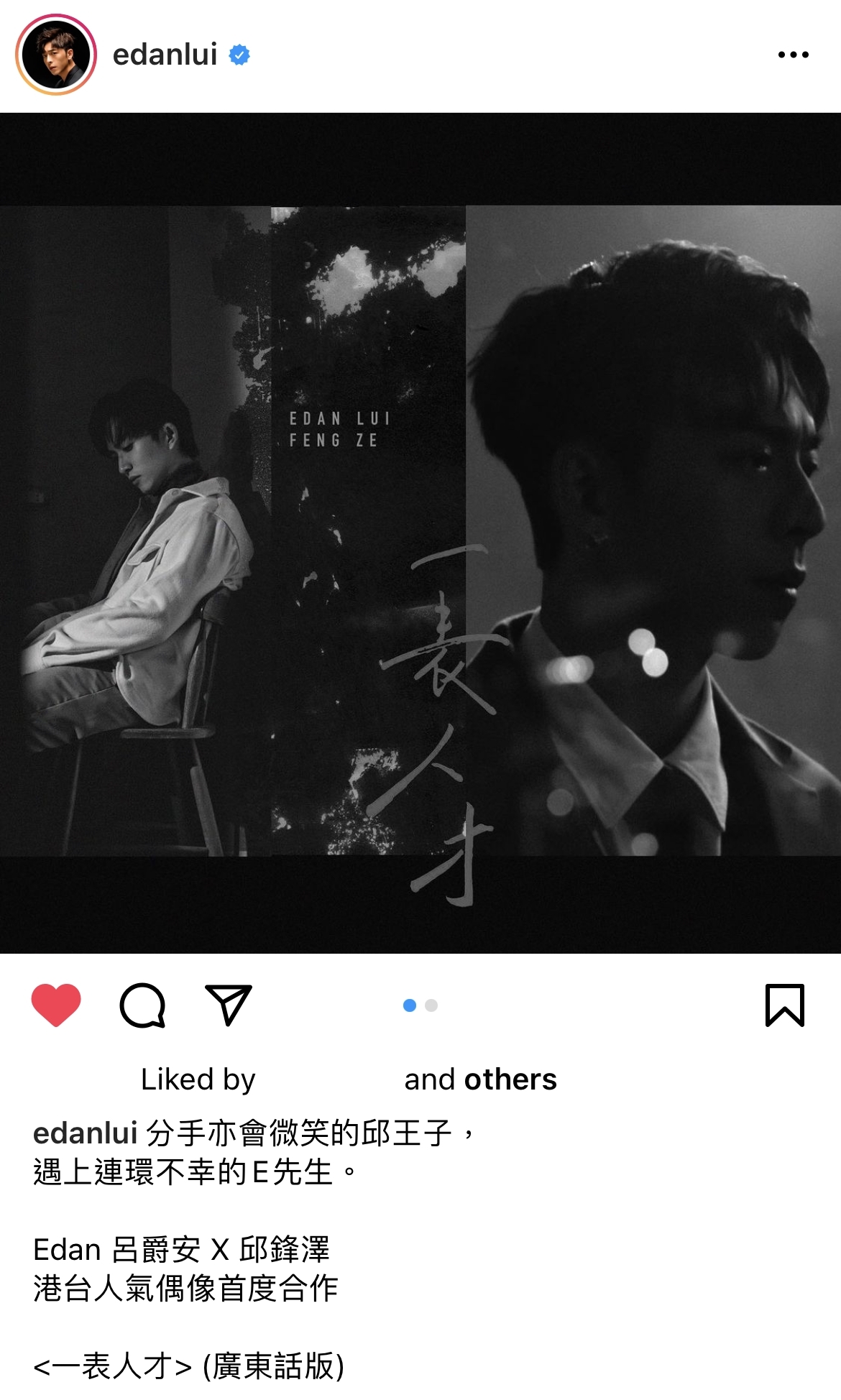Open the list of others who liked
The height and width of the screenshot is (1400, 841).
coord(510,1079)
